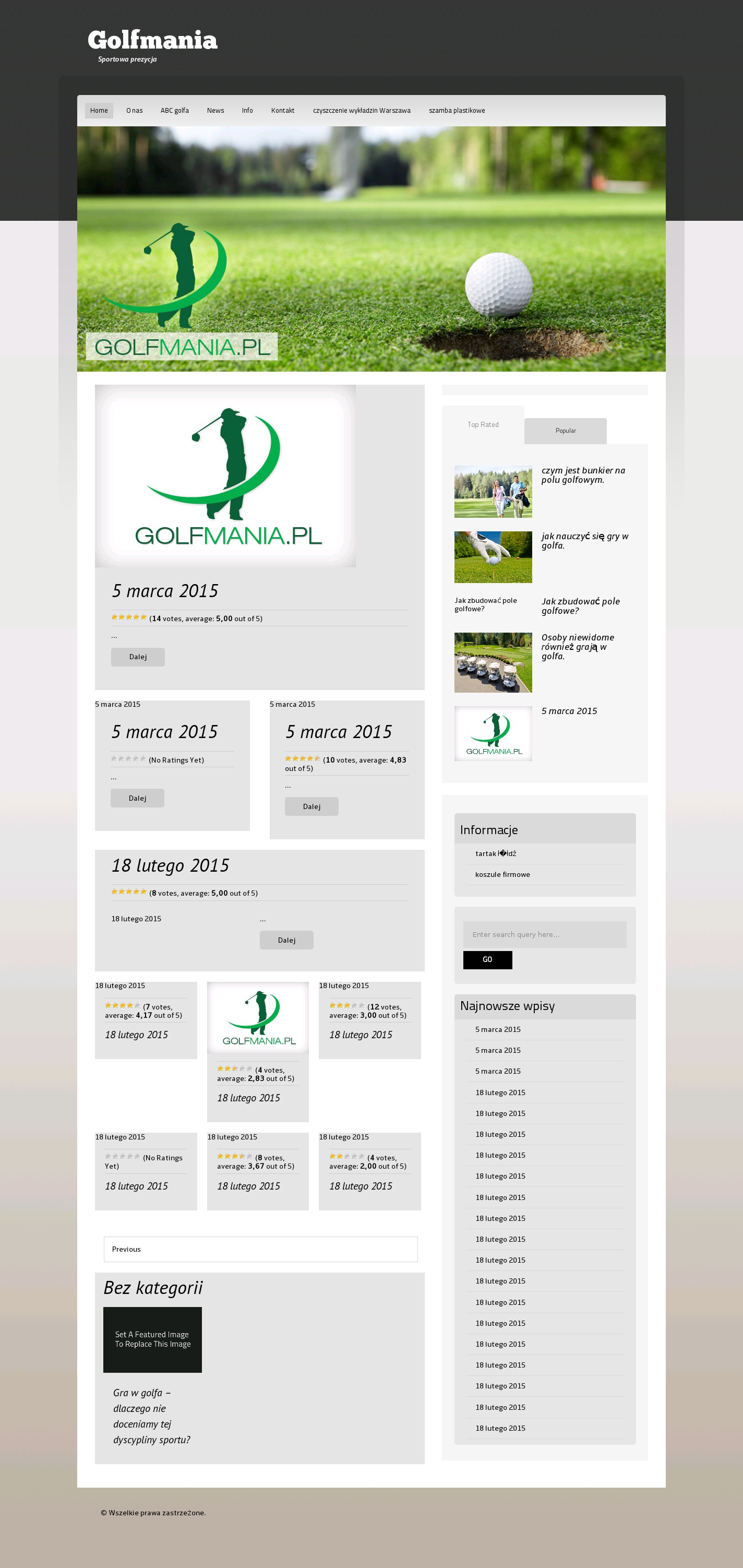
Task: Open the Kontakt page
Action: pos(282,110)
